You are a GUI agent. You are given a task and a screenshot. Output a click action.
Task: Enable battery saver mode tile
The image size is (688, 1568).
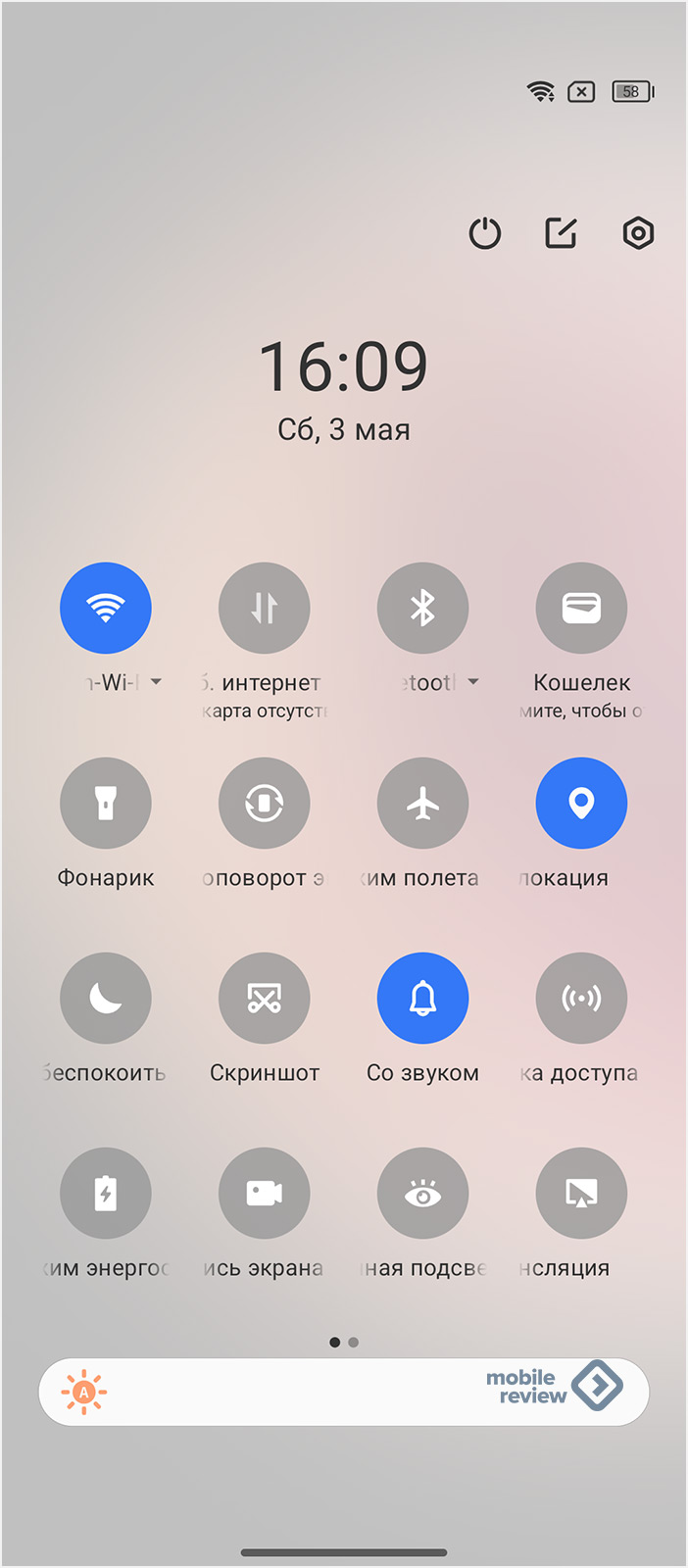point(106,1193)
